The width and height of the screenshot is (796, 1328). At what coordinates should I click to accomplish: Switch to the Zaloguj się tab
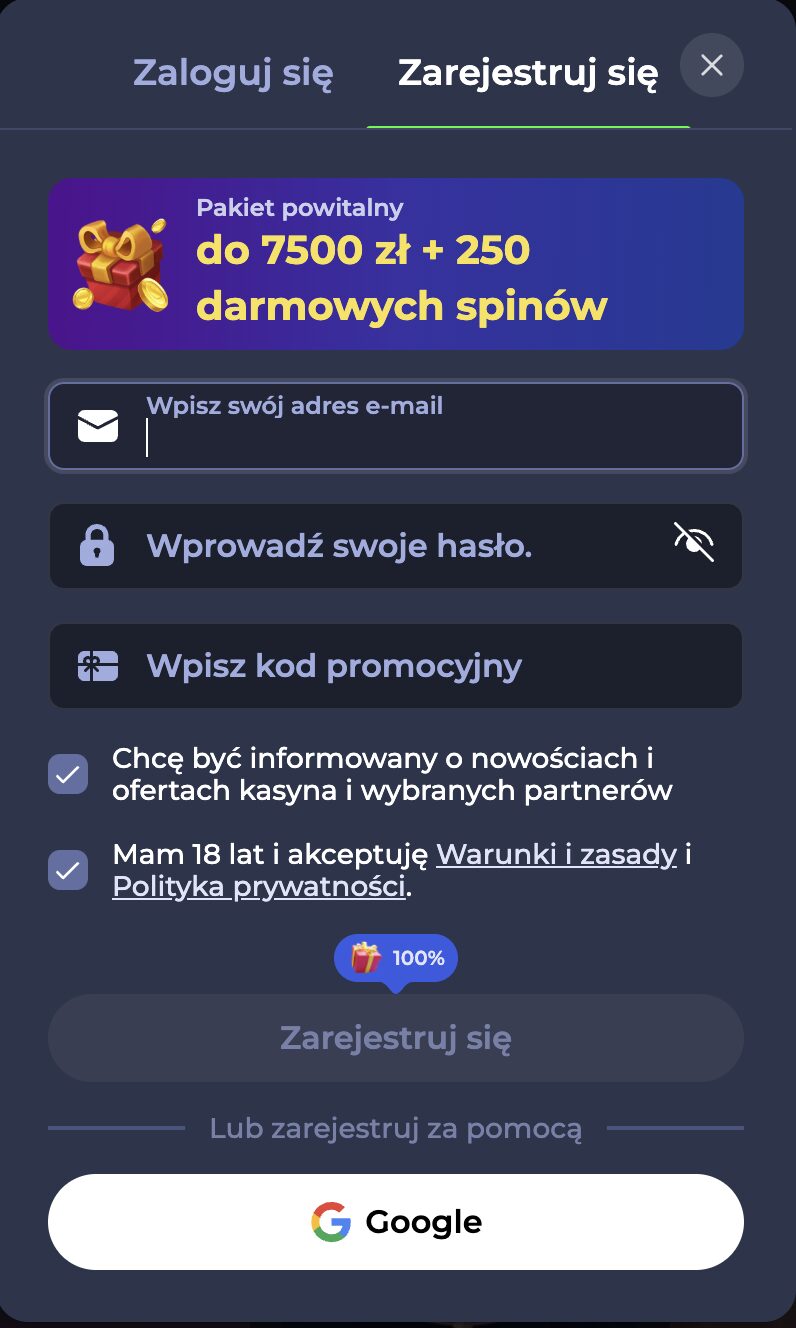click(233, 73)
